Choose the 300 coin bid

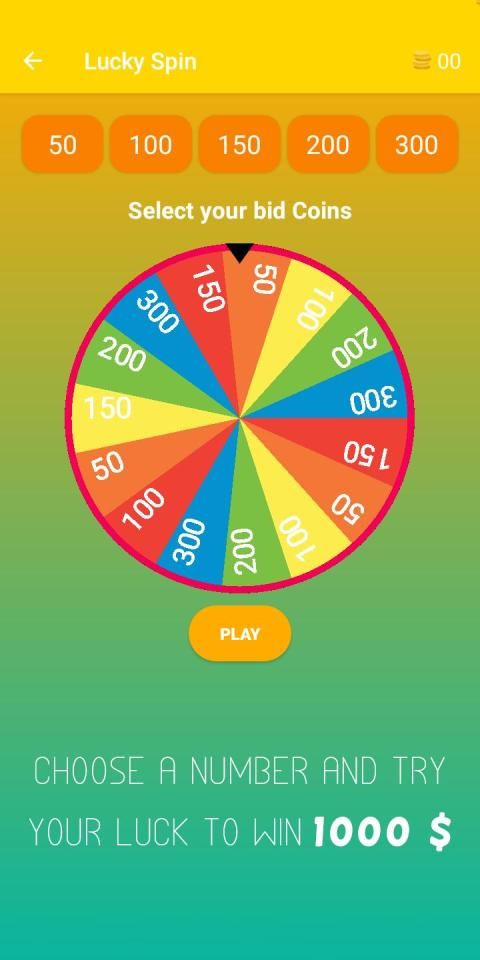(x=417, y=144)
